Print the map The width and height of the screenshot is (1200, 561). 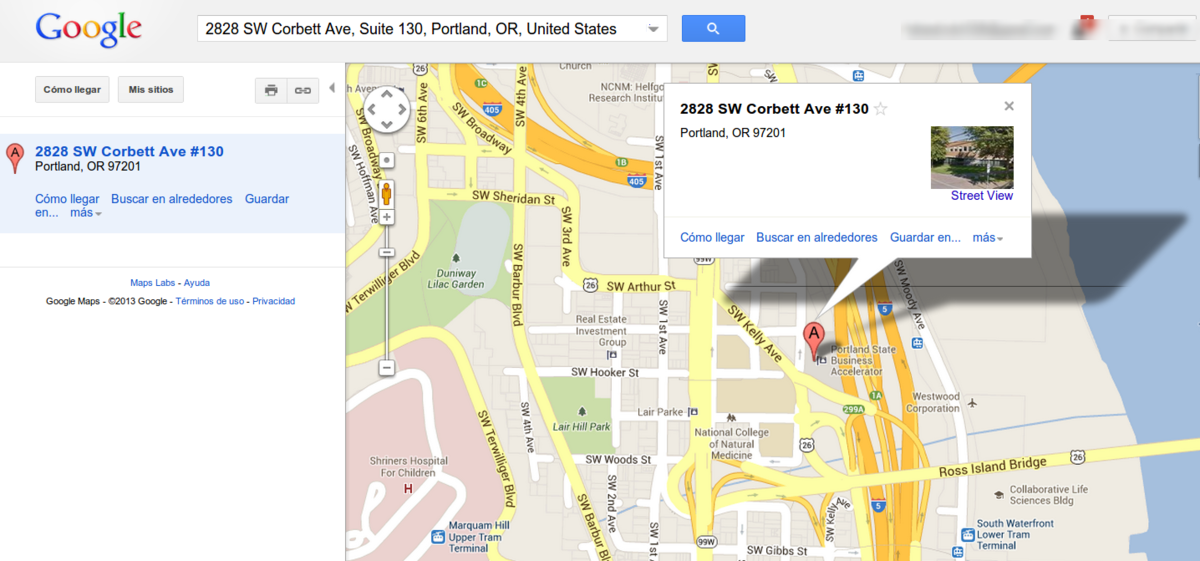click(271, 90)
